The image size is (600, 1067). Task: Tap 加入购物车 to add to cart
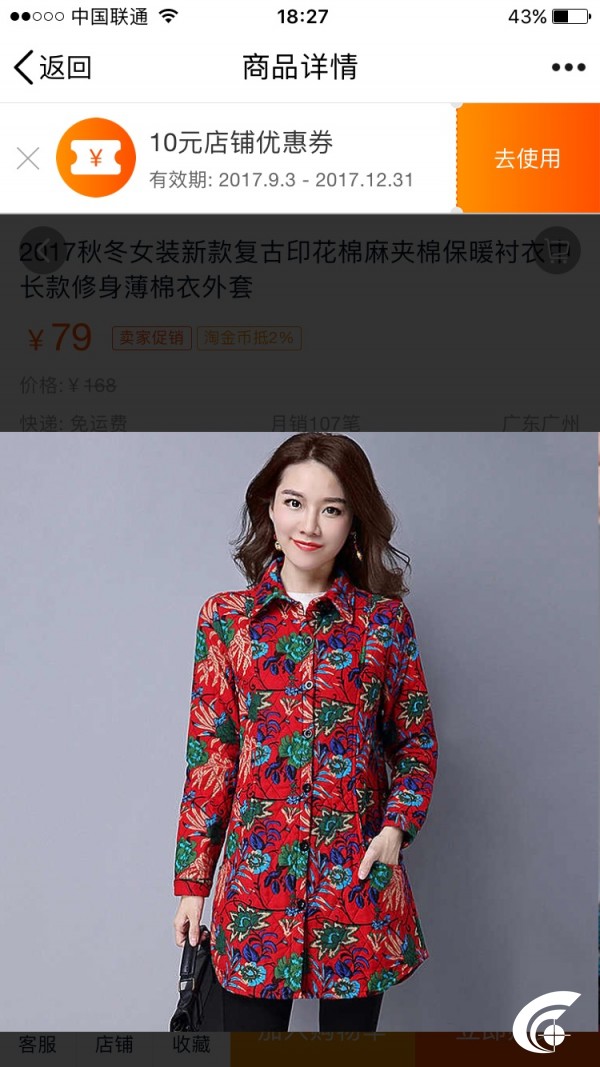(322, 1049)
